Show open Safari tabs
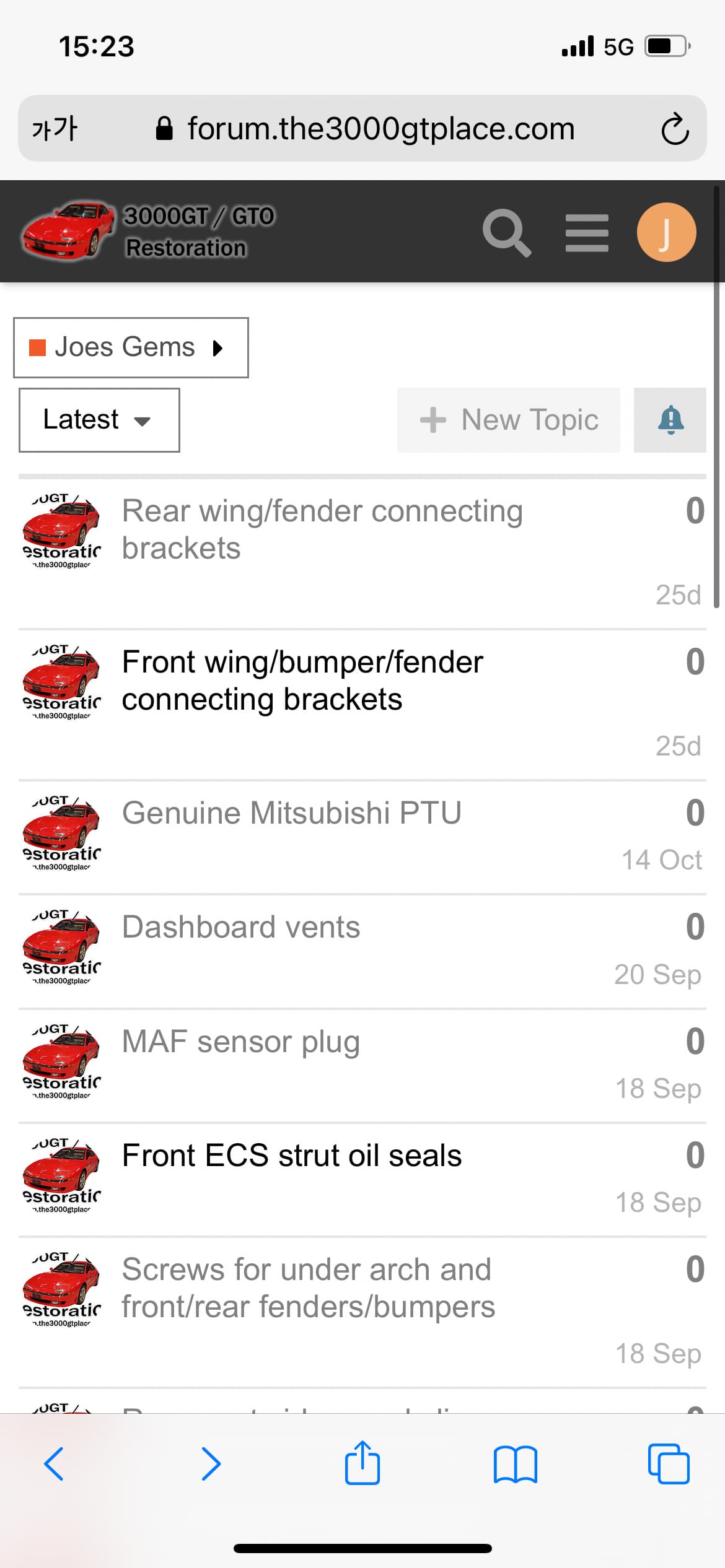 tap(669, 1464)
